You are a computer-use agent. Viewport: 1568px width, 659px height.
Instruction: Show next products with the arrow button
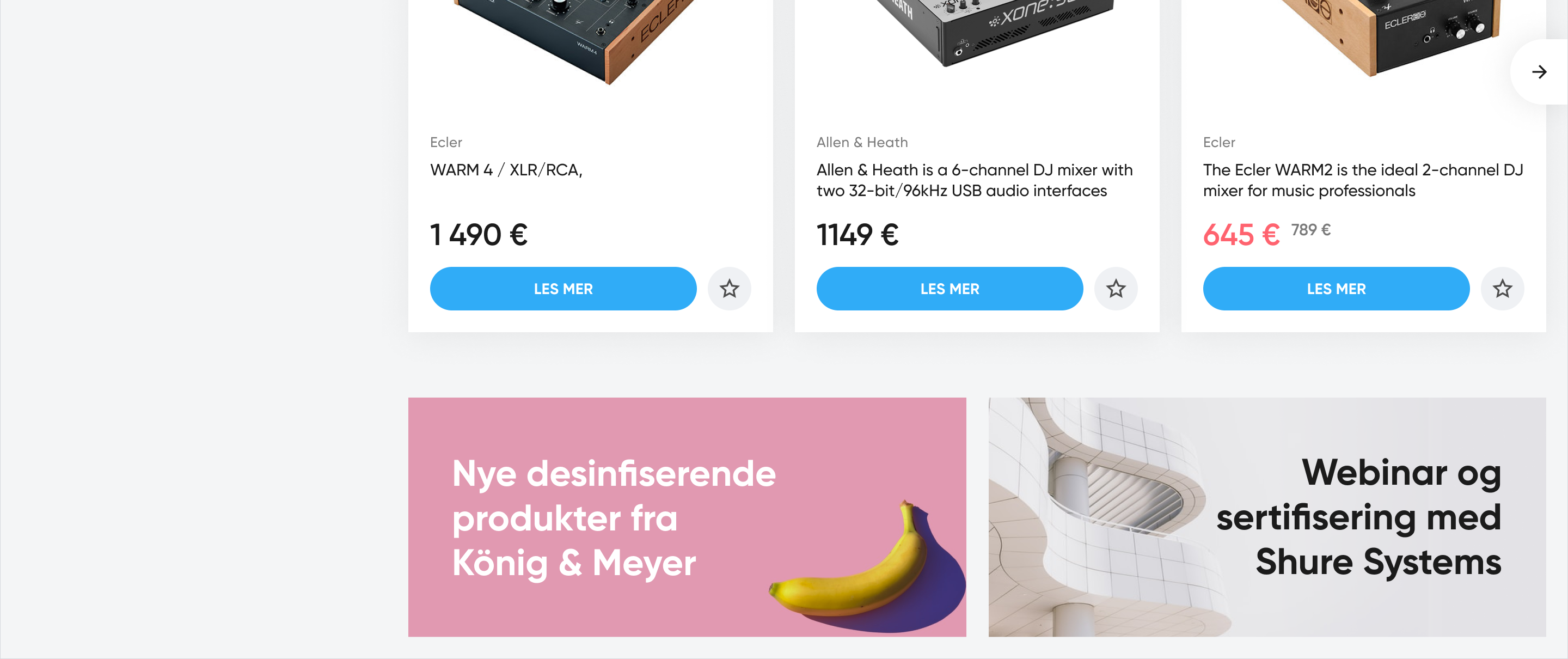1539,72
